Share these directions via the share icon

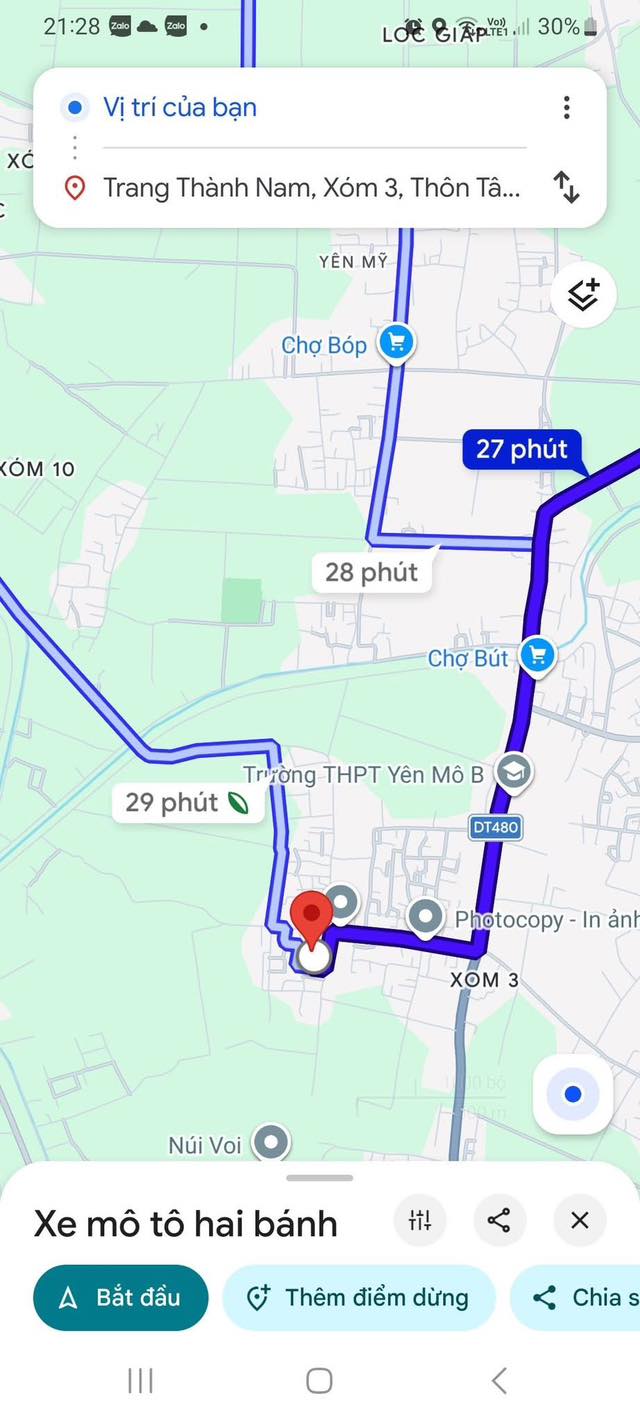pyautogui.click(x=499, y=1220)
